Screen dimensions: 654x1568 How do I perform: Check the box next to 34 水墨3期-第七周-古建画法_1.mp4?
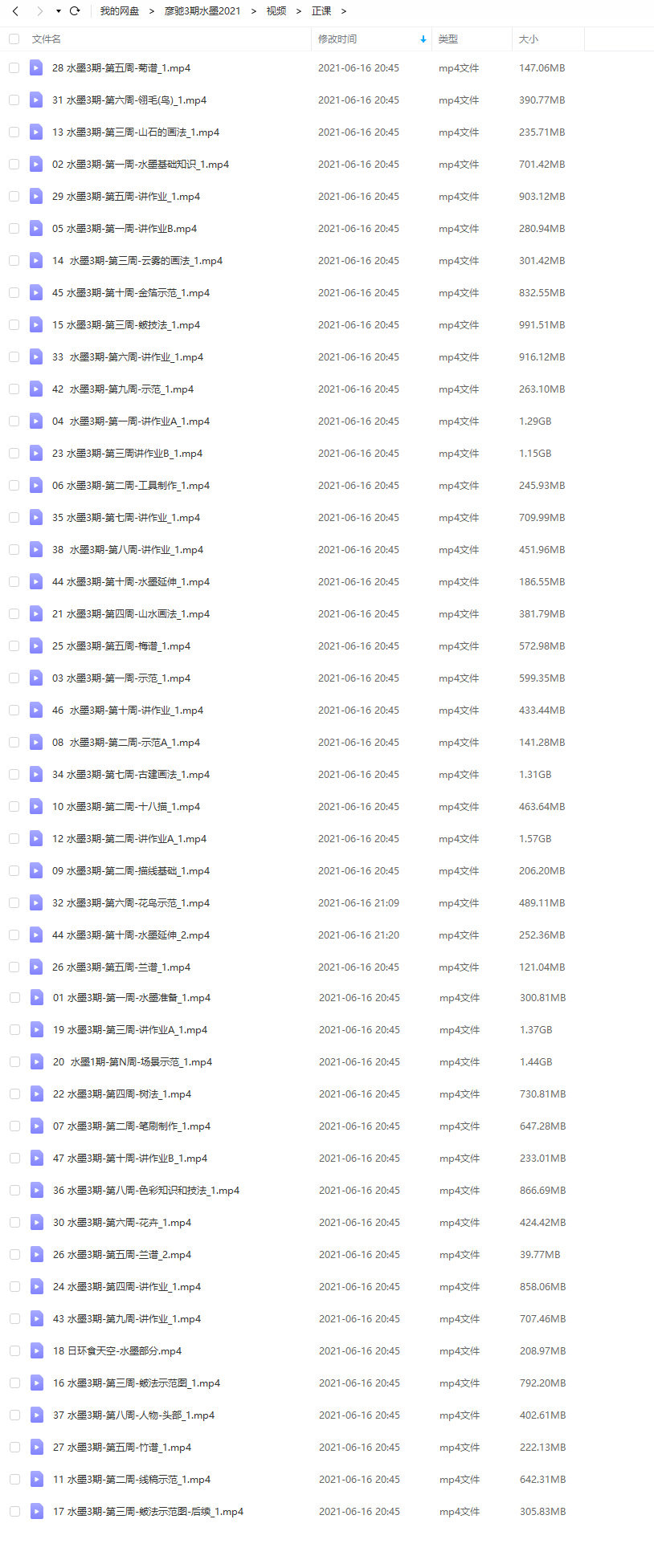tap(14, 775)
